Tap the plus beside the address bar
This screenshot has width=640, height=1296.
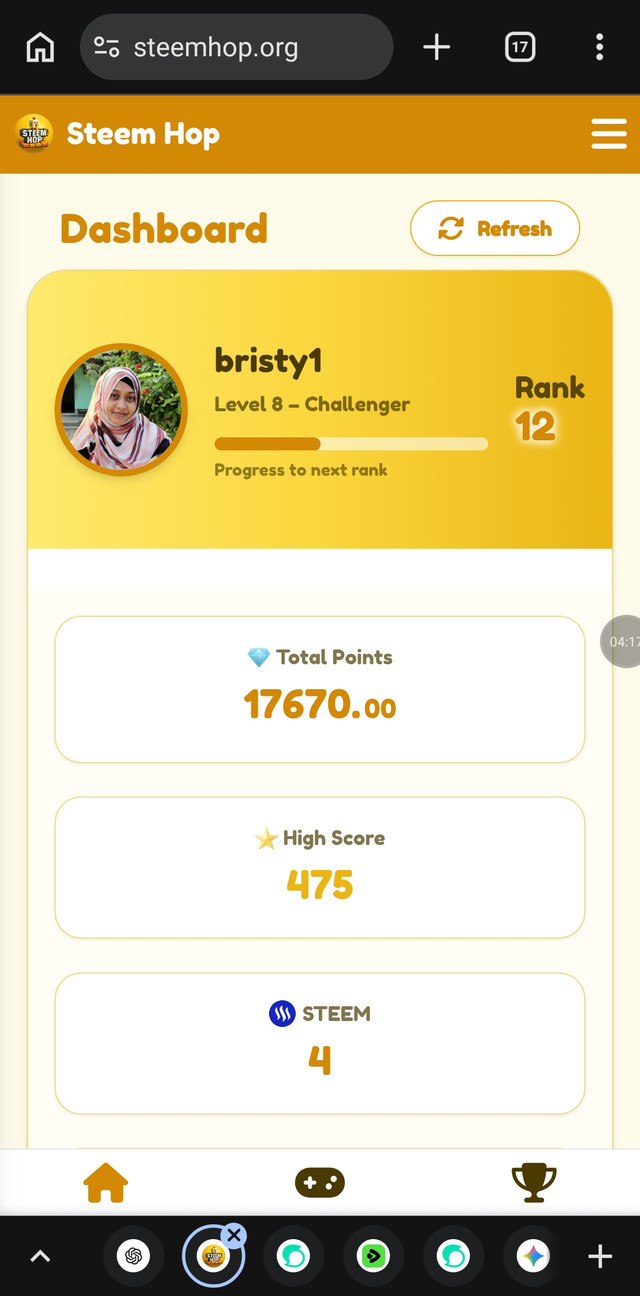437,47
